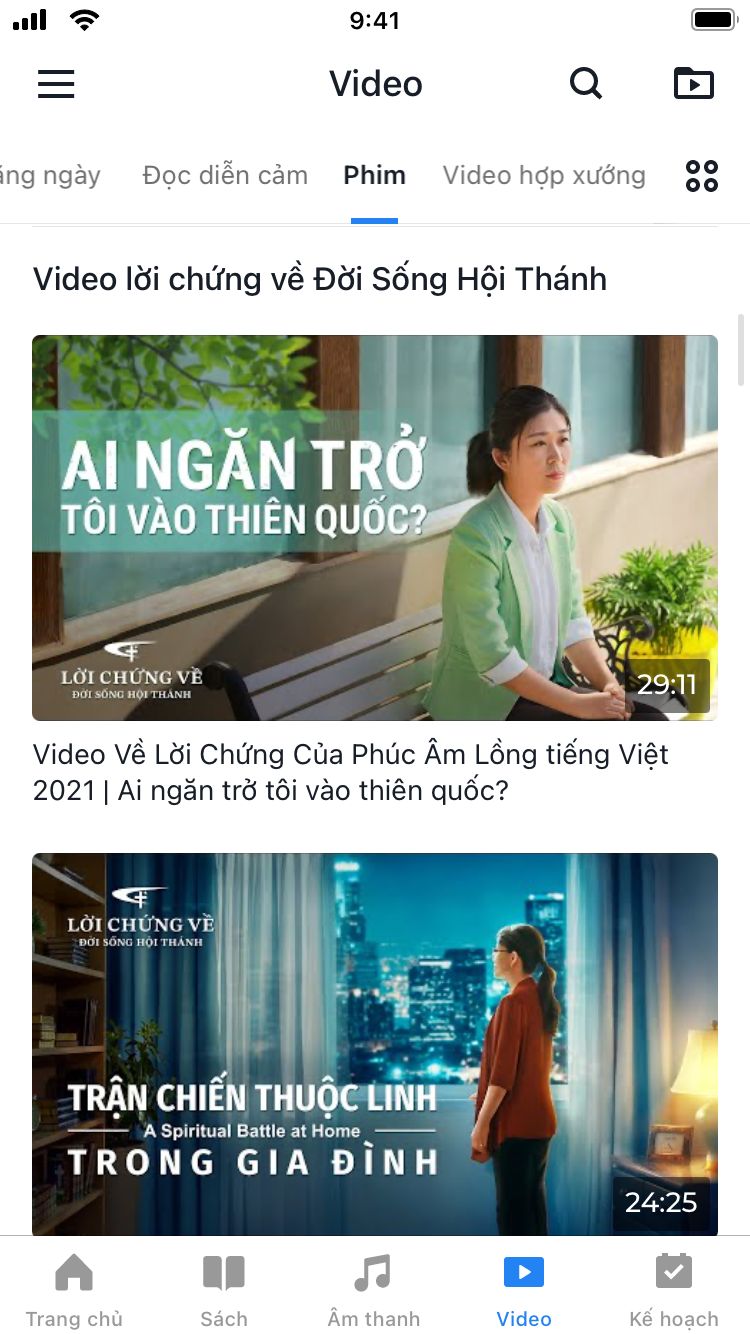Switch to the Đọc diễn cảm tab
750x1334 pixels.
(225, 176)
